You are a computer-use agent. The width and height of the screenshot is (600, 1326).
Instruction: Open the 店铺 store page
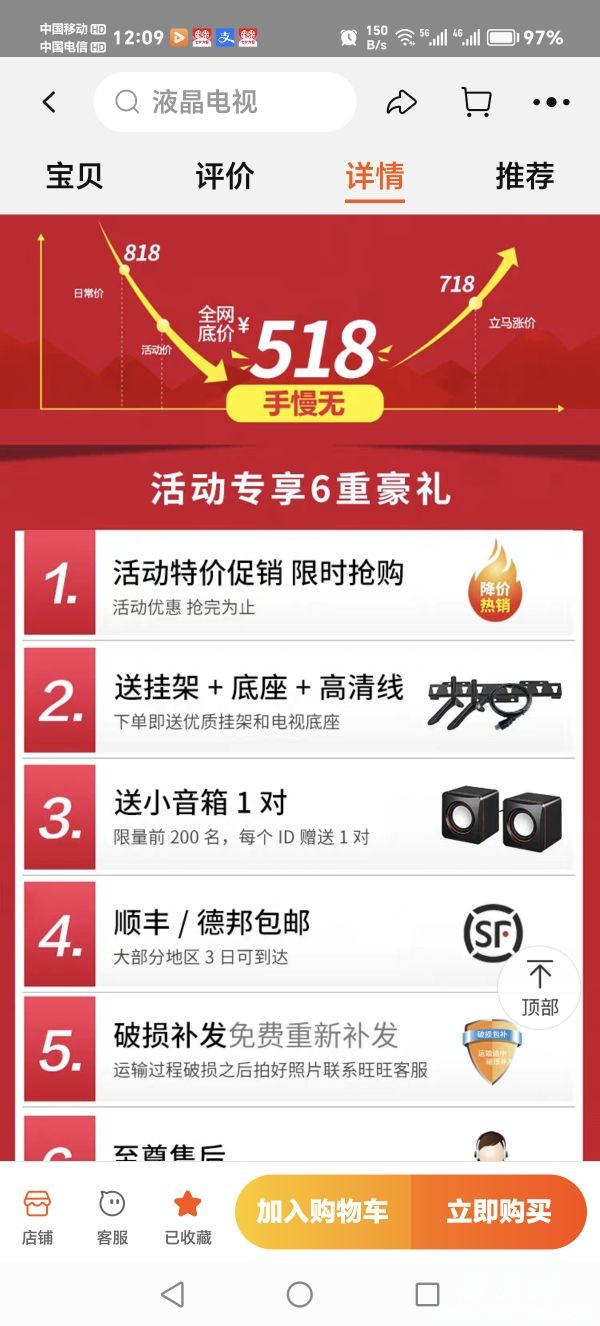coord(37,1216)
